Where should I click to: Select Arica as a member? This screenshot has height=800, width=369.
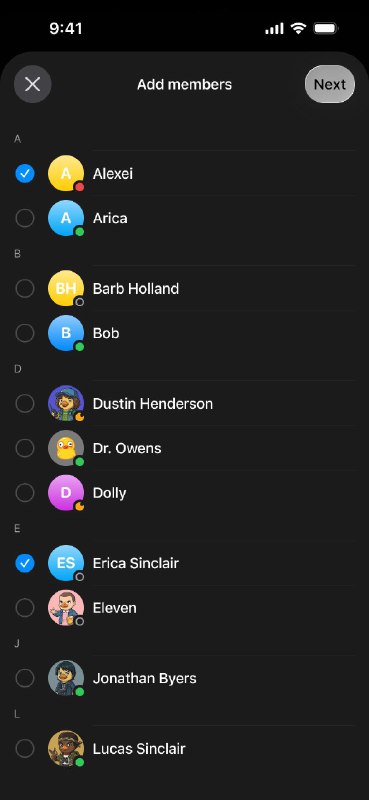(25, 218)
